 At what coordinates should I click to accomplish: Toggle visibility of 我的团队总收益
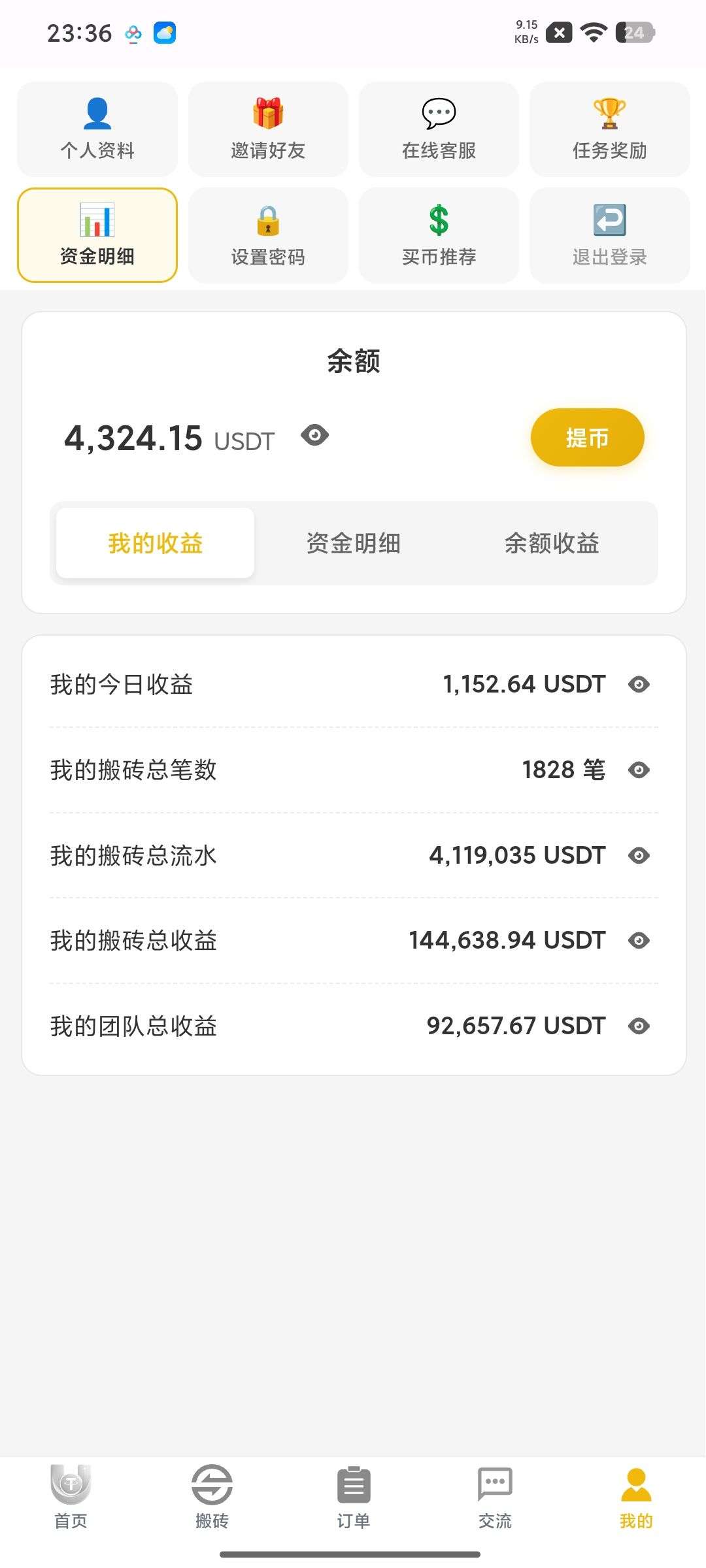click(x=639, y=1026)
